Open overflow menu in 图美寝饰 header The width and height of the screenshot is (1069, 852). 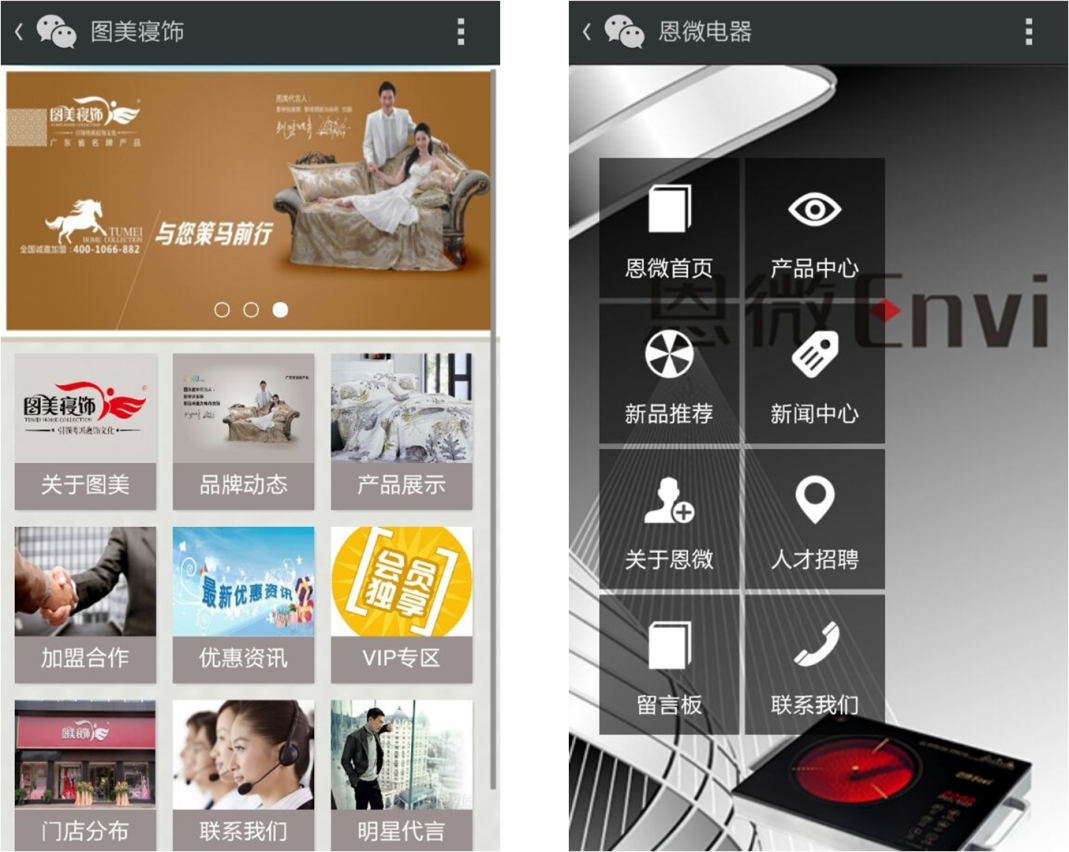point(461,32)
